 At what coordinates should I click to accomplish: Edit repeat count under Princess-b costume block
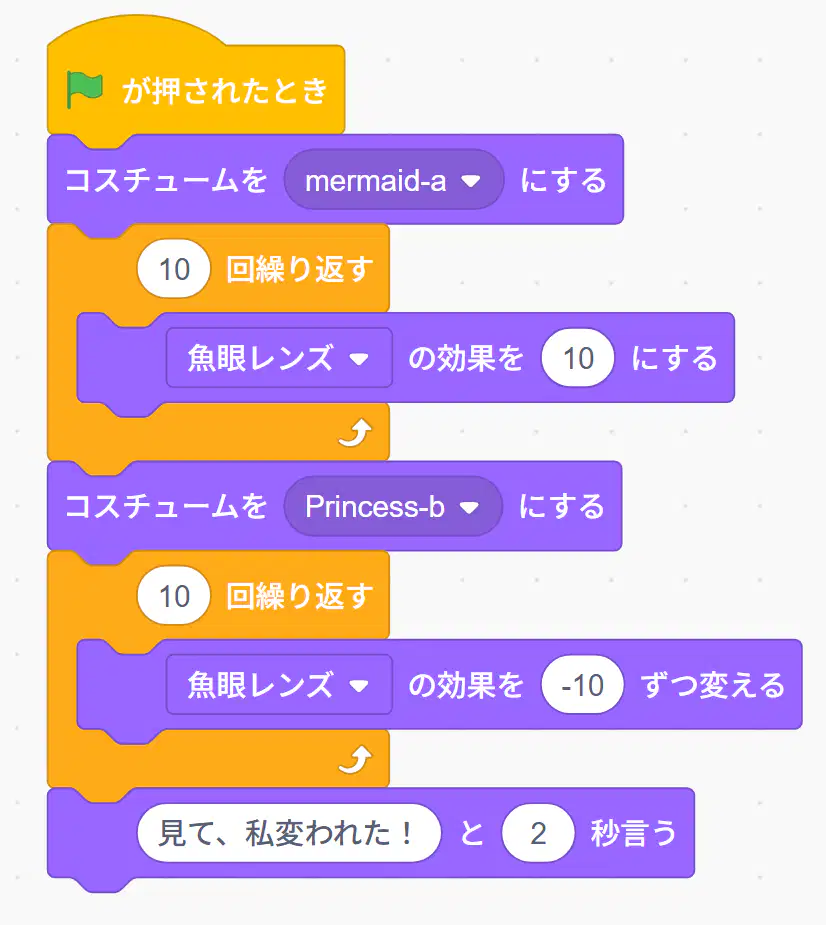point(174,596)
